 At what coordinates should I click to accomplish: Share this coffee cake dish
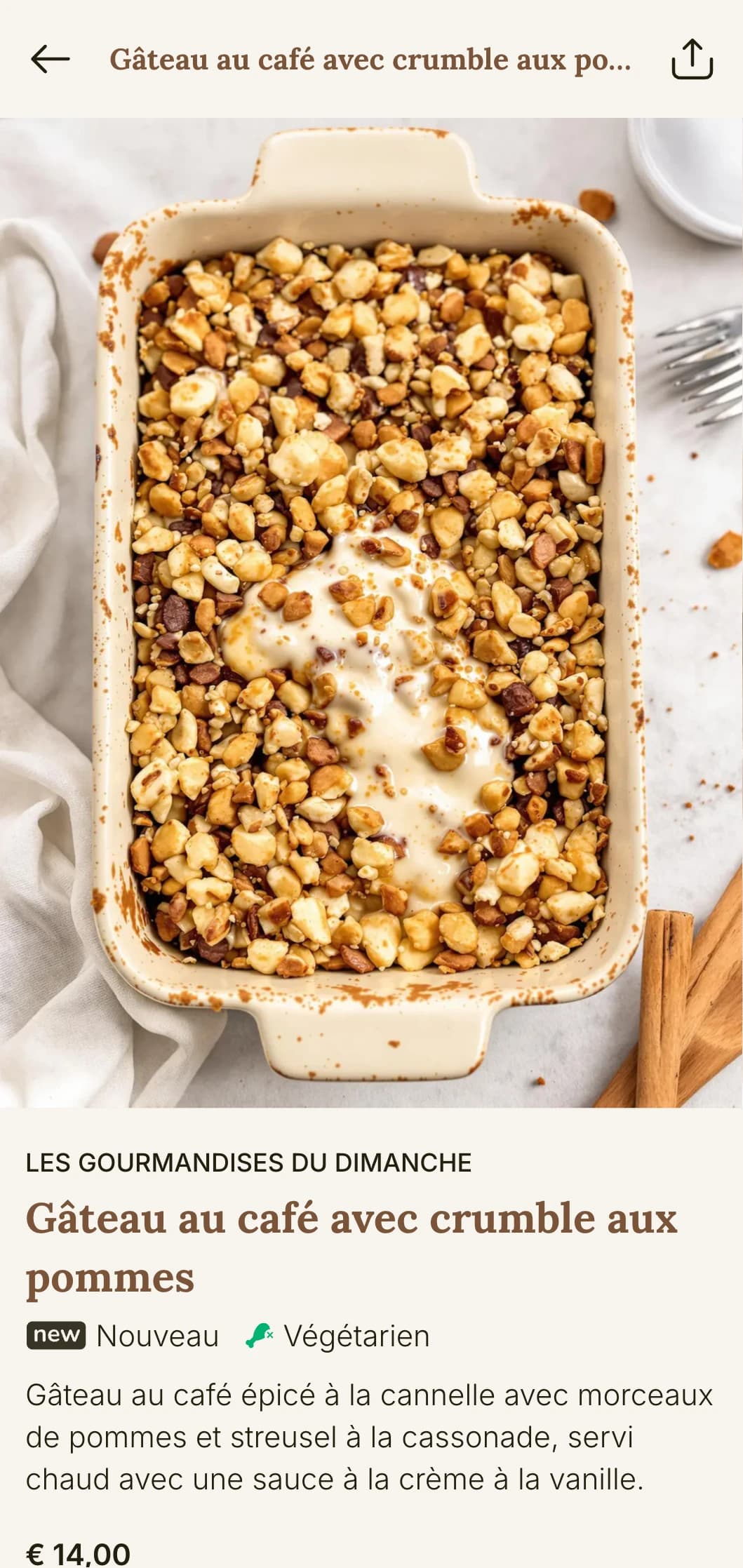[x=692, y=60]
